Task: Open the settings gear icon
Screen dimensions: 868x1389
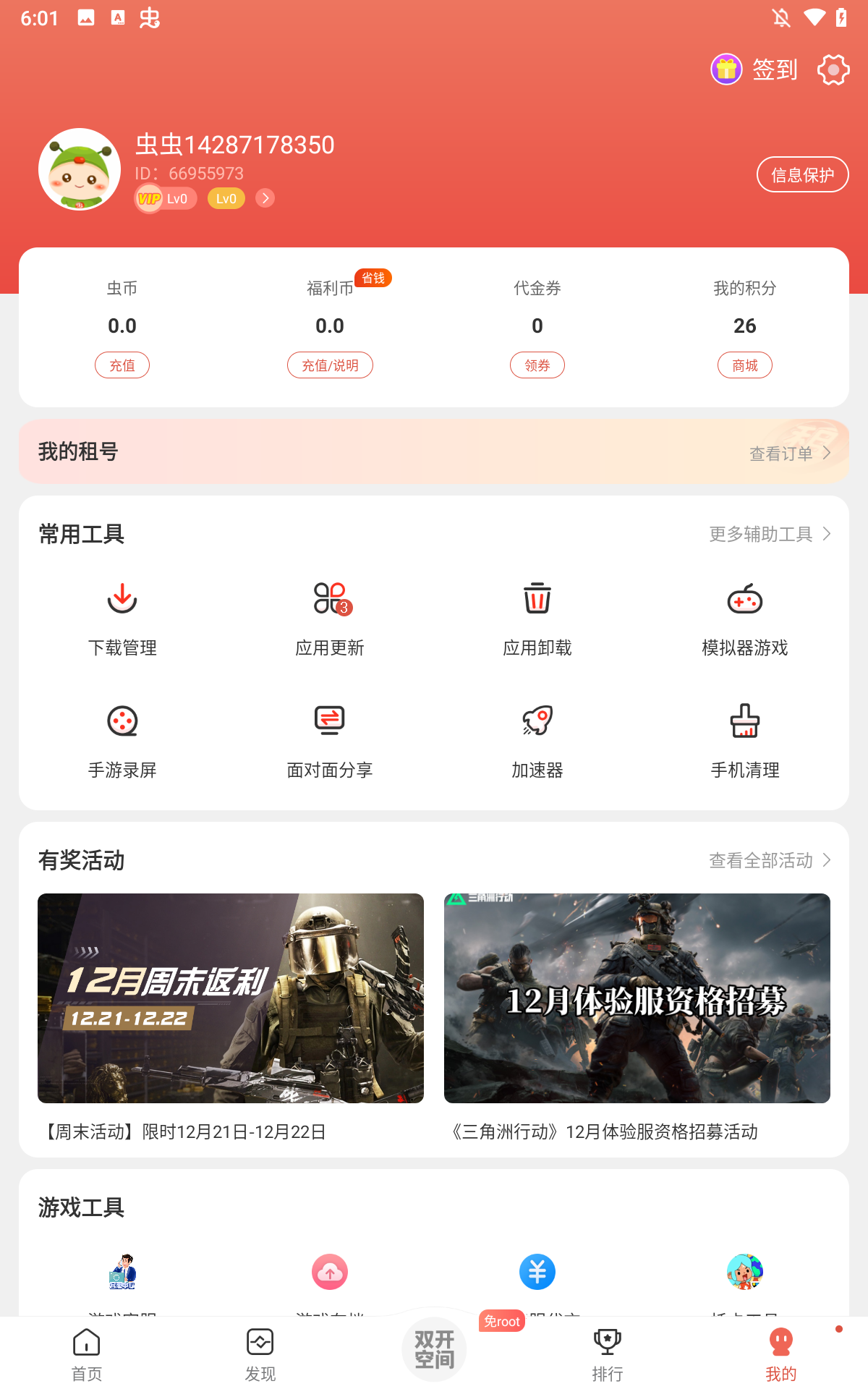Action: [x=833, y=70]
